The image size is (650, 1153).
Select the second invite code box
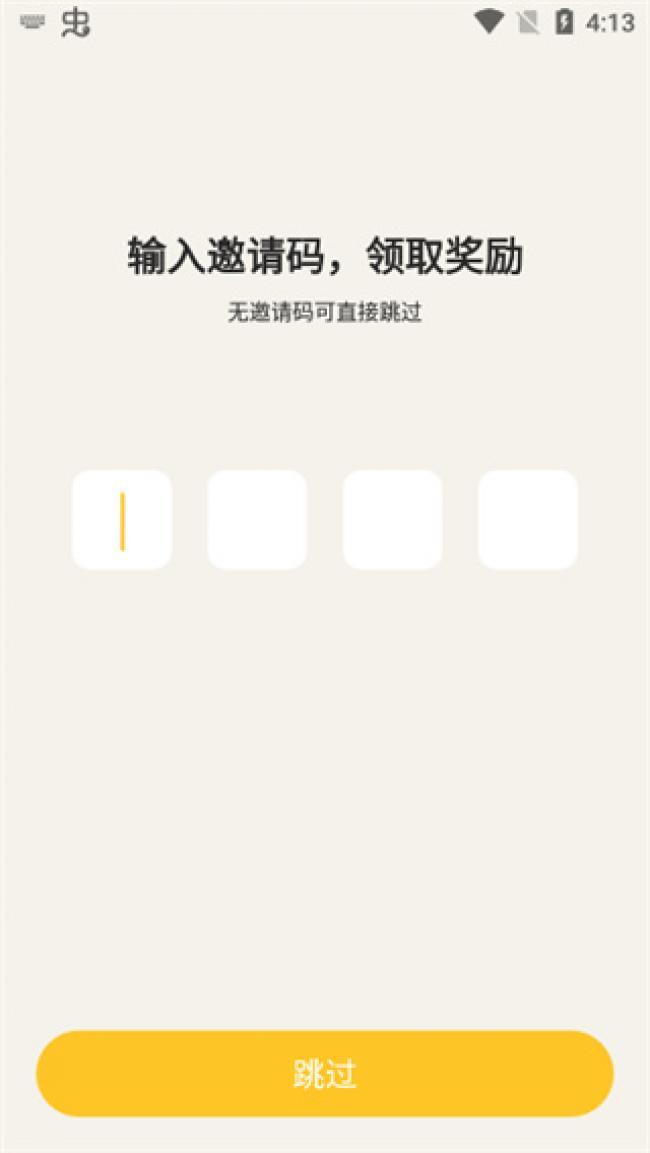click(x=257, y=520)
